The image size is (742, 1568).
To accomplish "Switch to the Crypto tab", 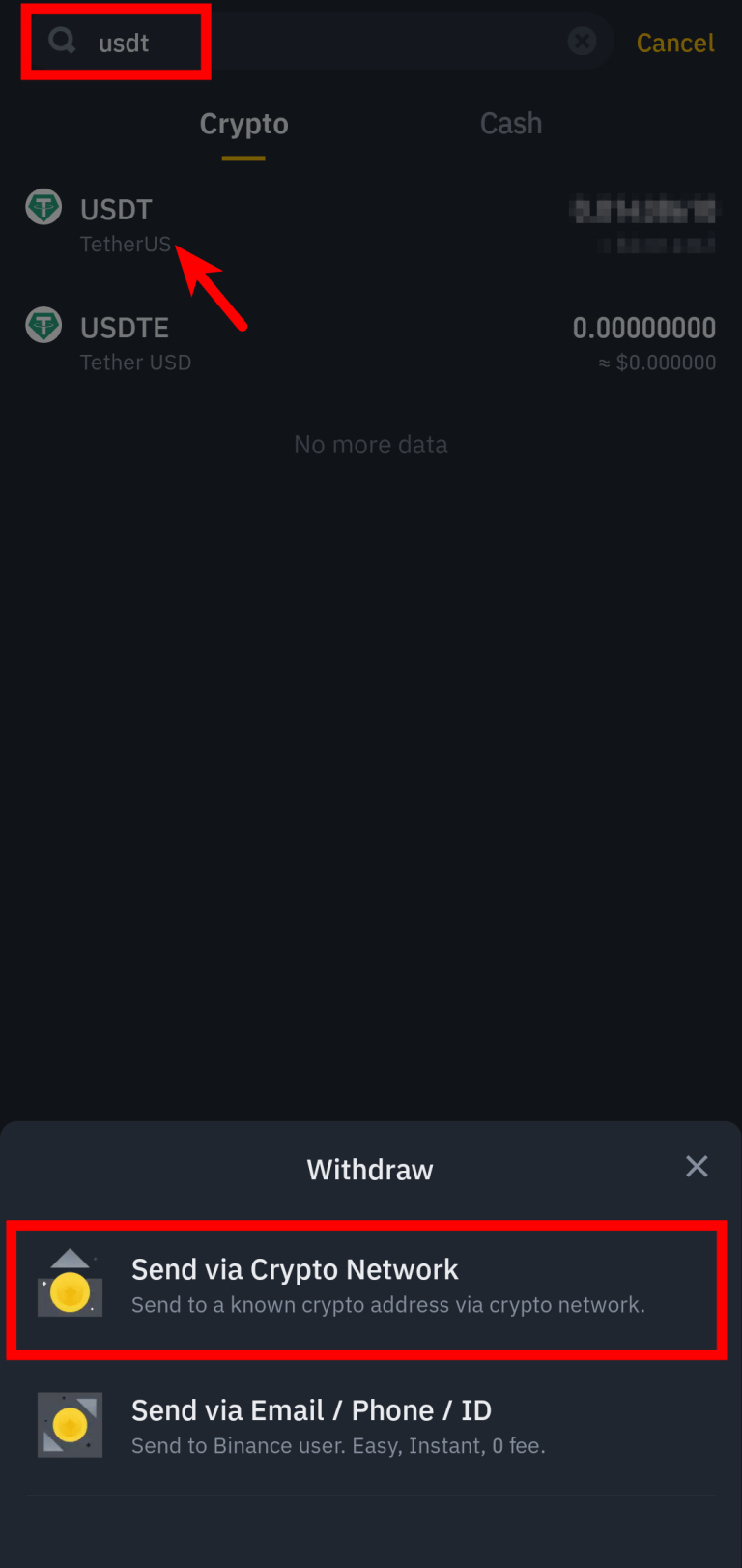I will pos(243,125).
